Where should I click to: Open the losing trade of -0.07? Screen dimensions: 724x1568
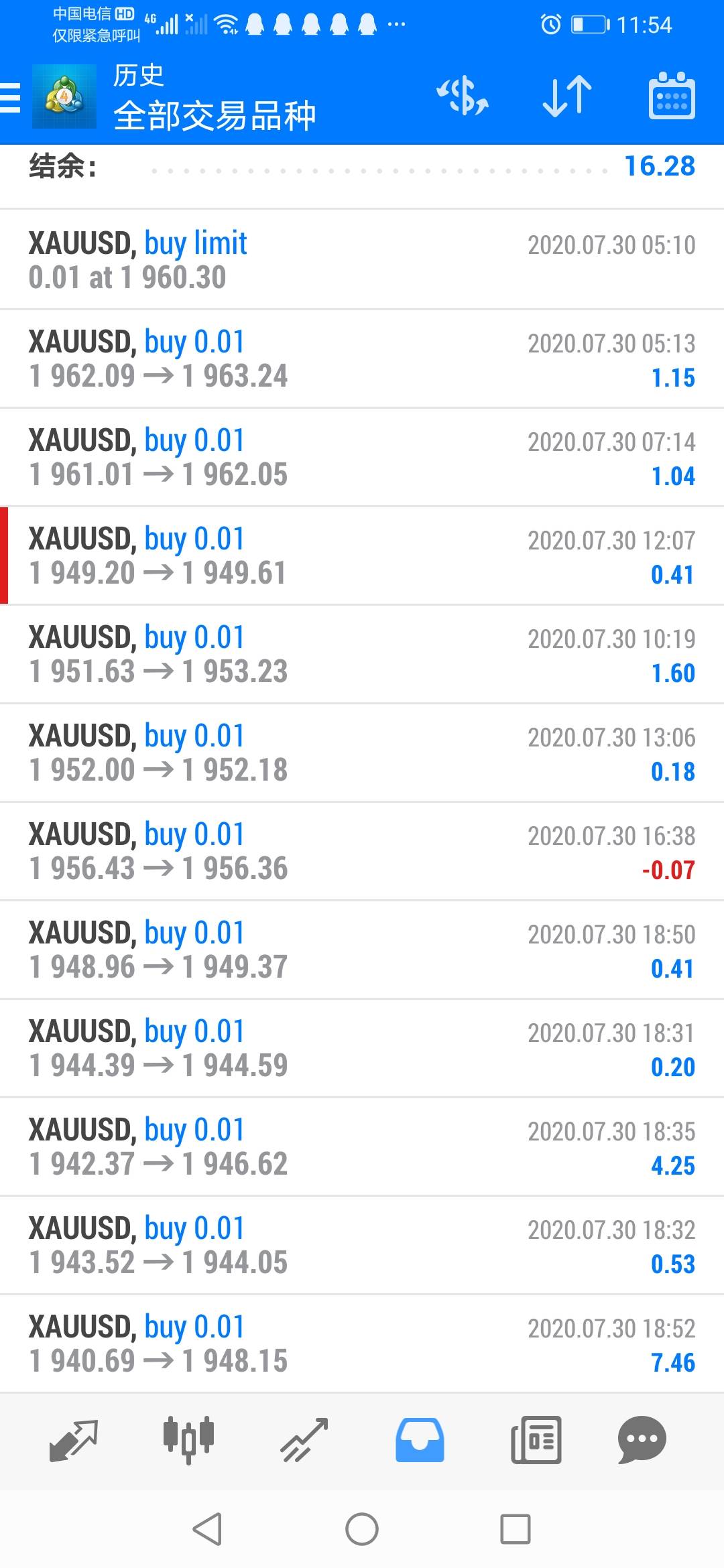(x=362, y=851)
